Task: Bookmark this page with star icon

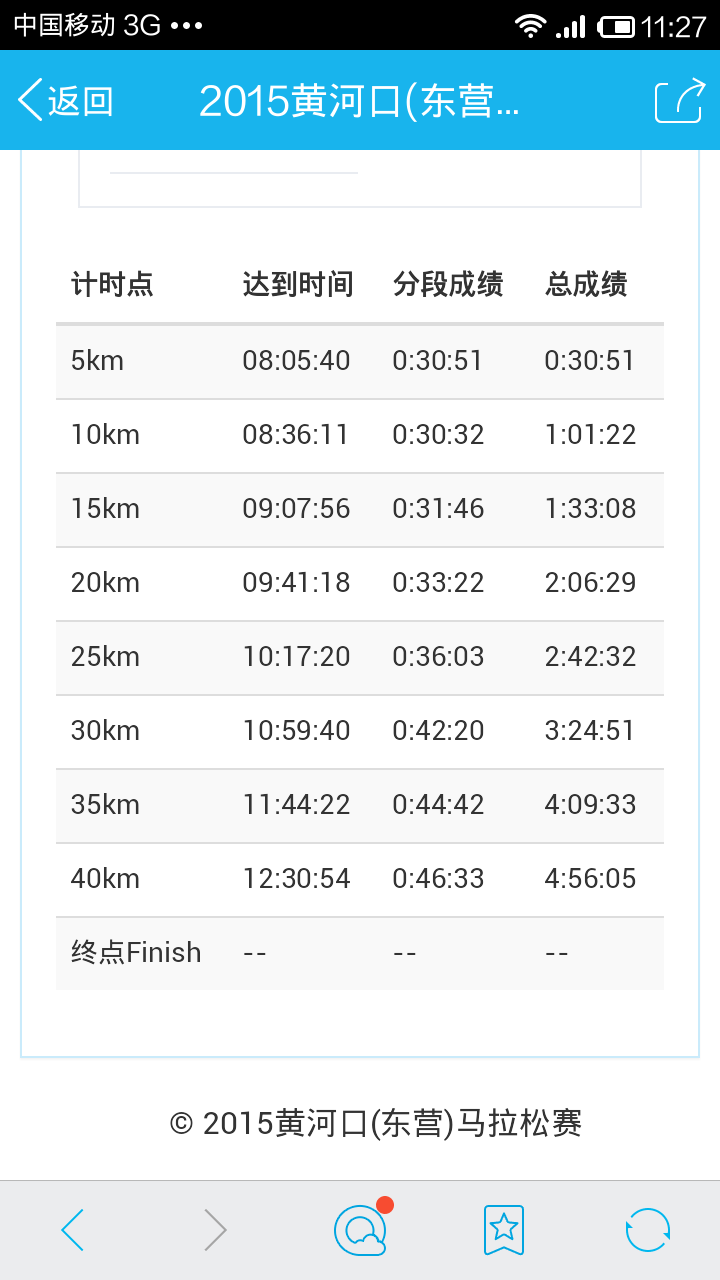Action: (x=503, y=1230)
